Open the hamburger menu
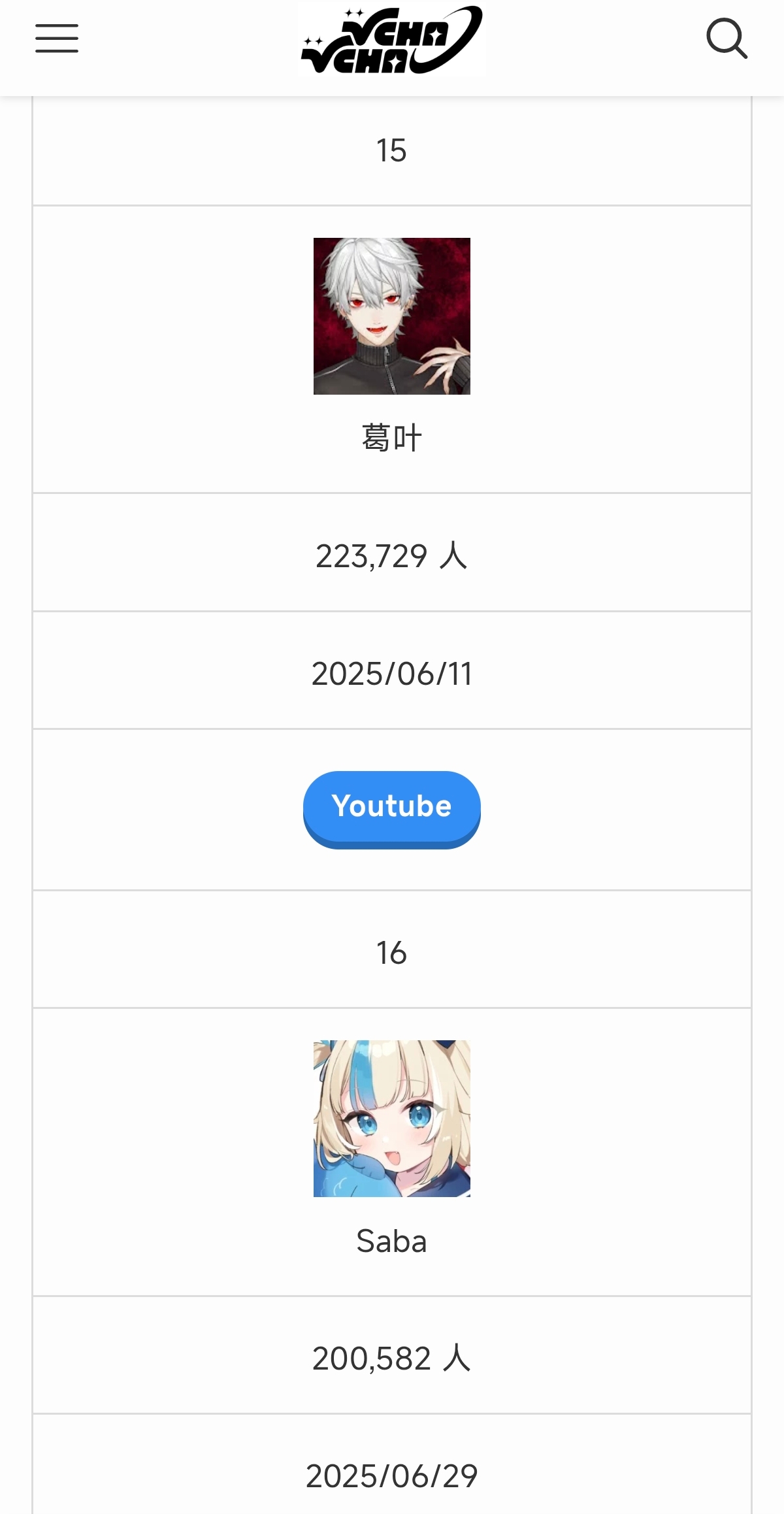 [x=57, y=39]
